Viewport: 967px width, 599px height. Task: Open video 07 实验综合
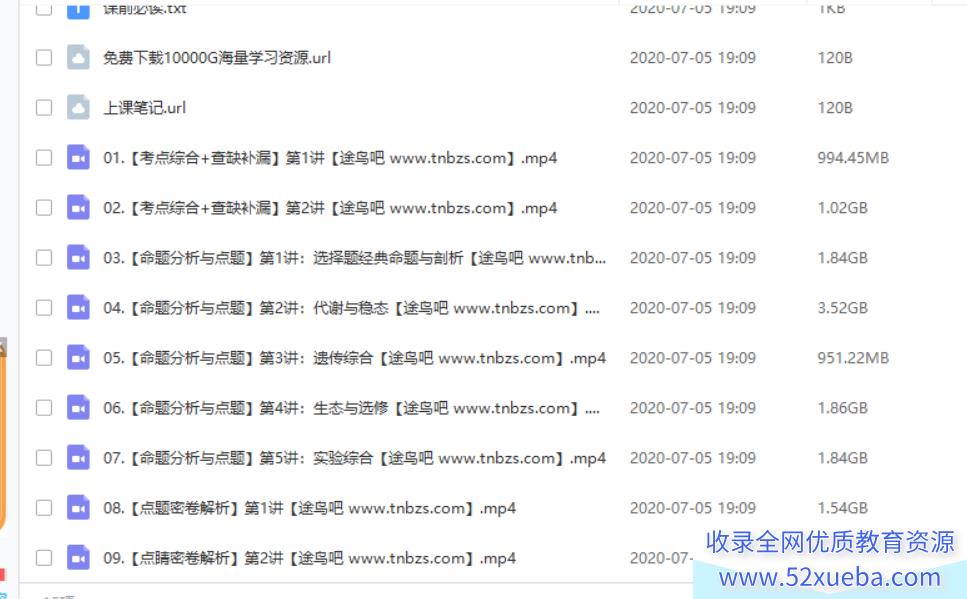coord(354,458)
